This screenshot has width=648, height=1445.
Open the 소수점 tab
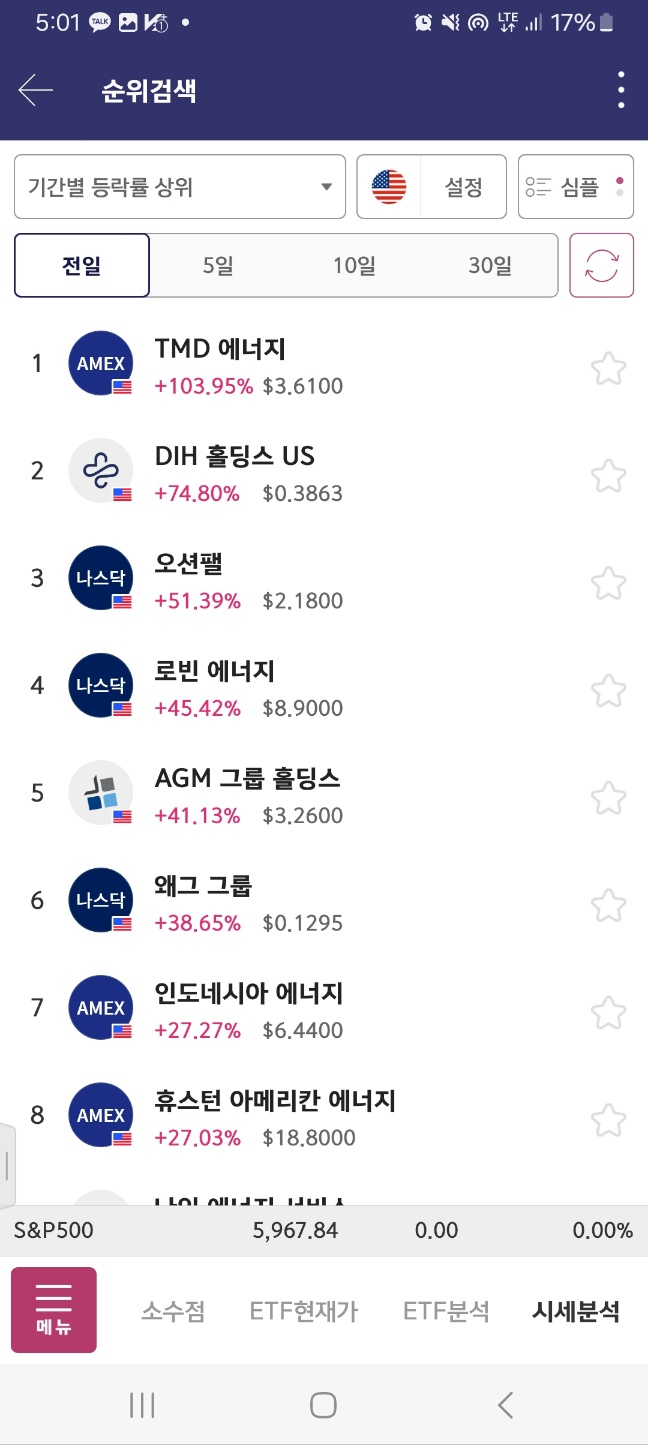[x=173, y=1311]
